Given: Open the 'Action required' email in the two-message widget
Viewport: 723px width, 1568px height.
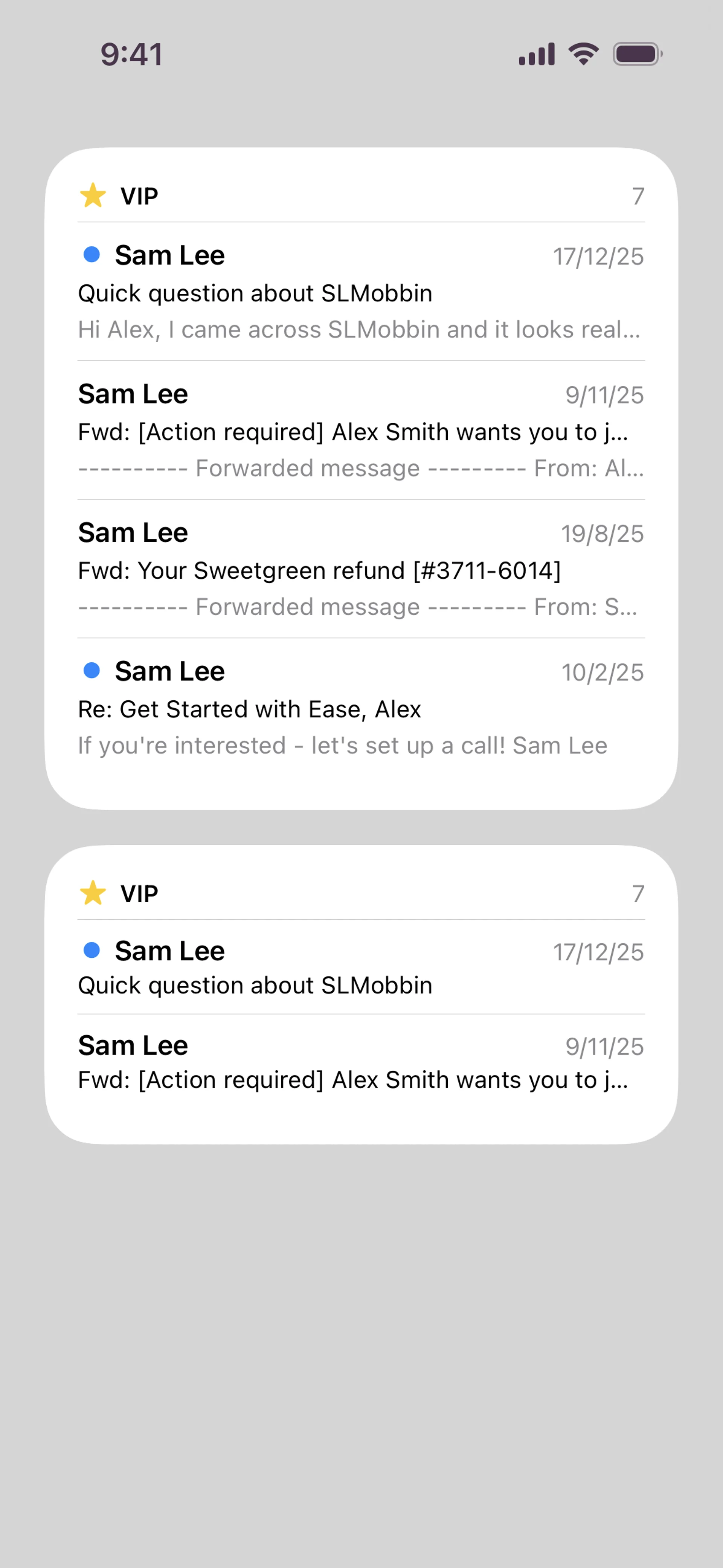Looking at the screenshot, I should click(x=361, y=1062).
